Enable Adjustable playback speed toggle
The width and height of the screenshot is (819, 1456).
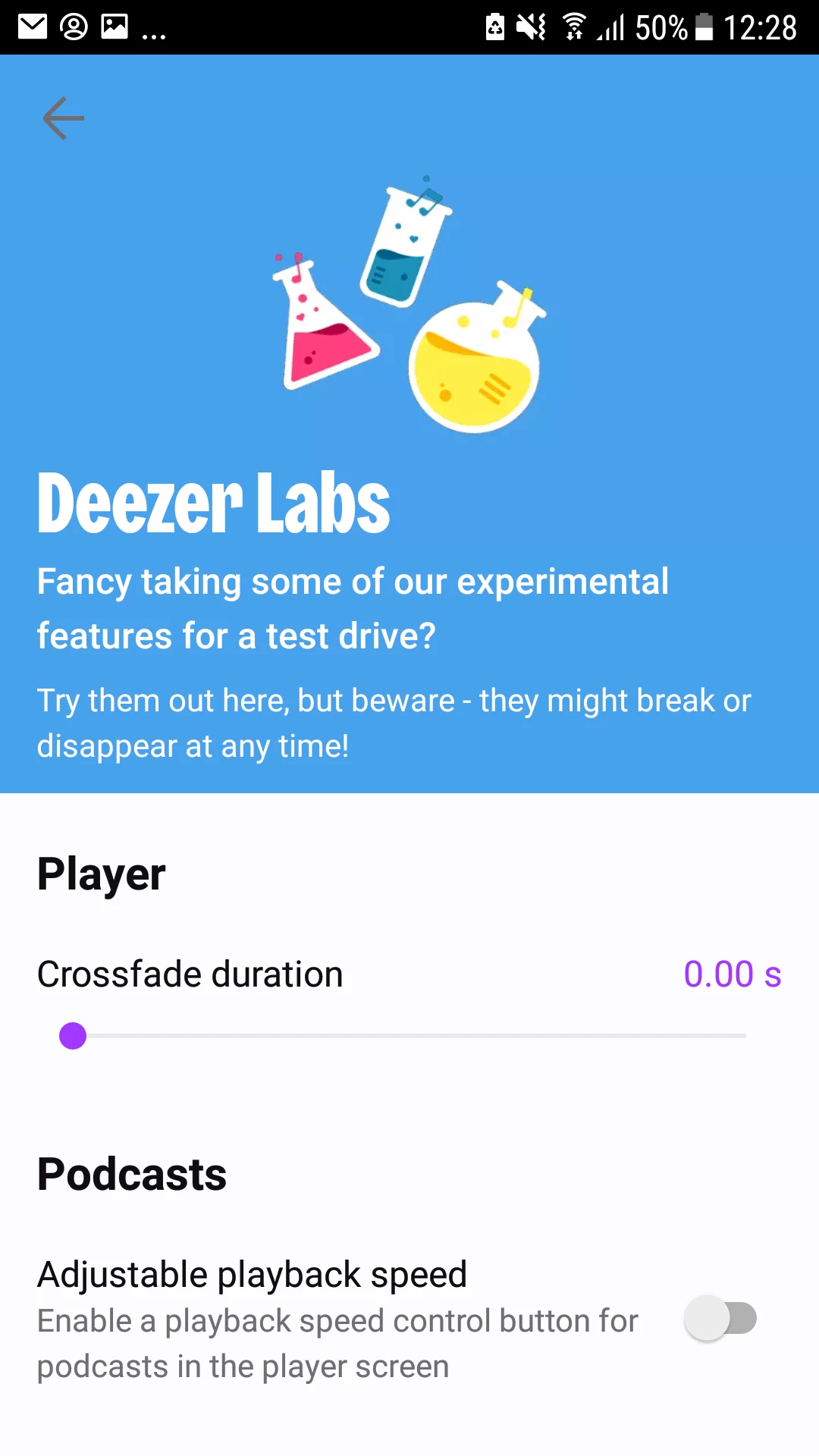720,1319
